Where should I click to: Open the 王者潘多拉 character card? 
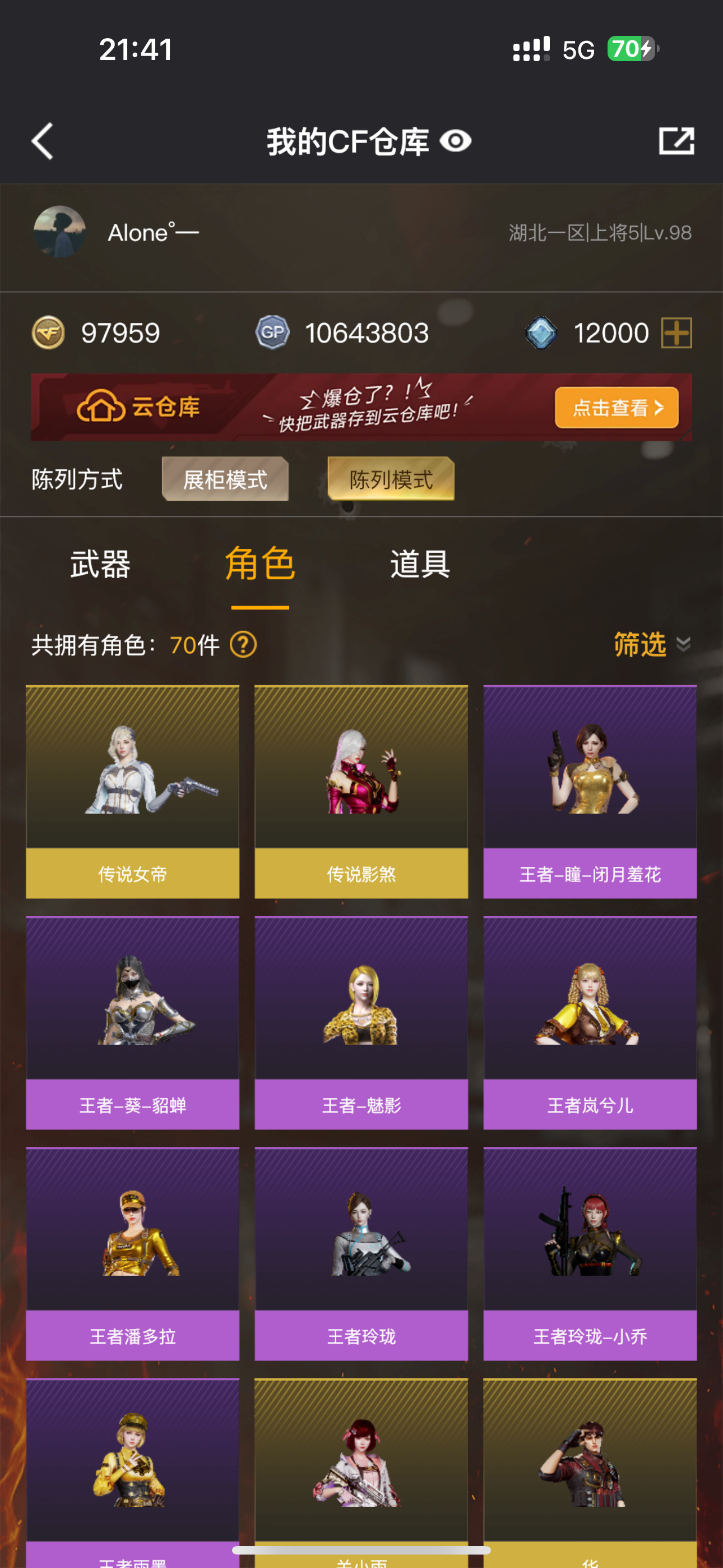pyautogui.click(x=133, y=1254)
